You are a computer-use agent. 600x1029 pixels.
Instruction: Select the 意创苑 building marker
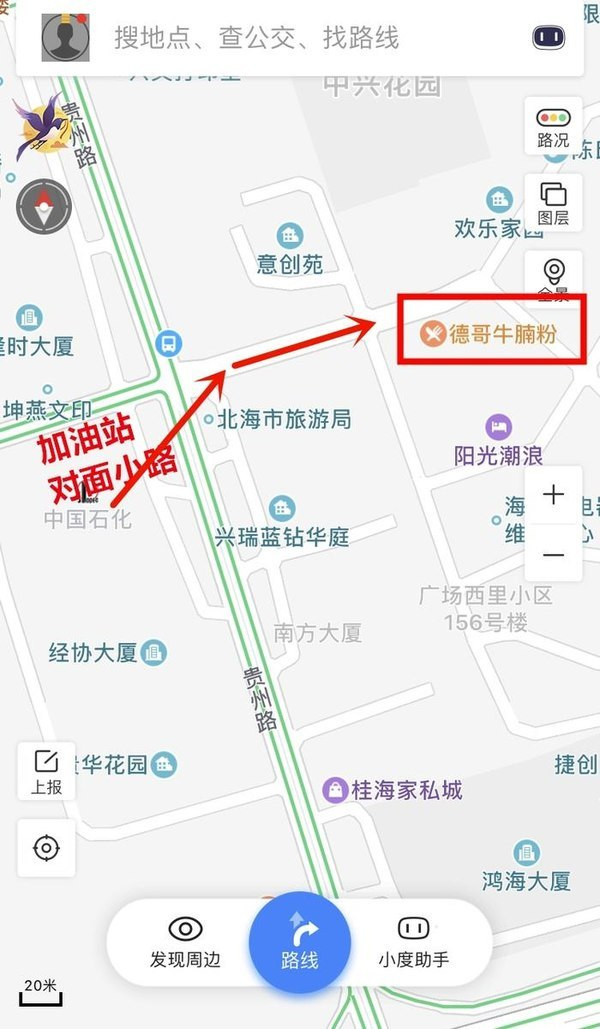pos(289,236)
